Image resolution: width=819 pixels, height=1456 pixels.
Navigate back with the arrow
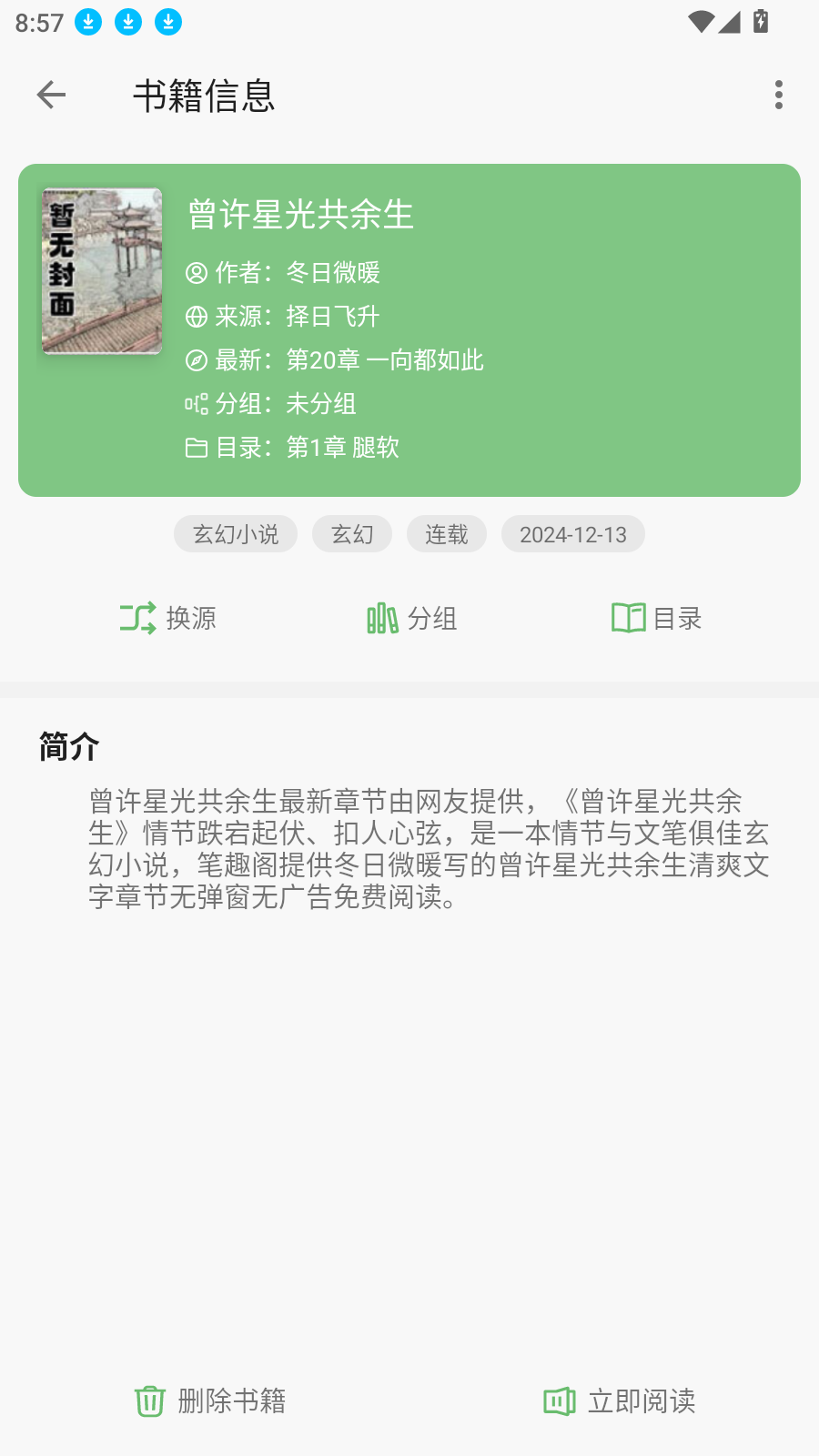[51, 95]
